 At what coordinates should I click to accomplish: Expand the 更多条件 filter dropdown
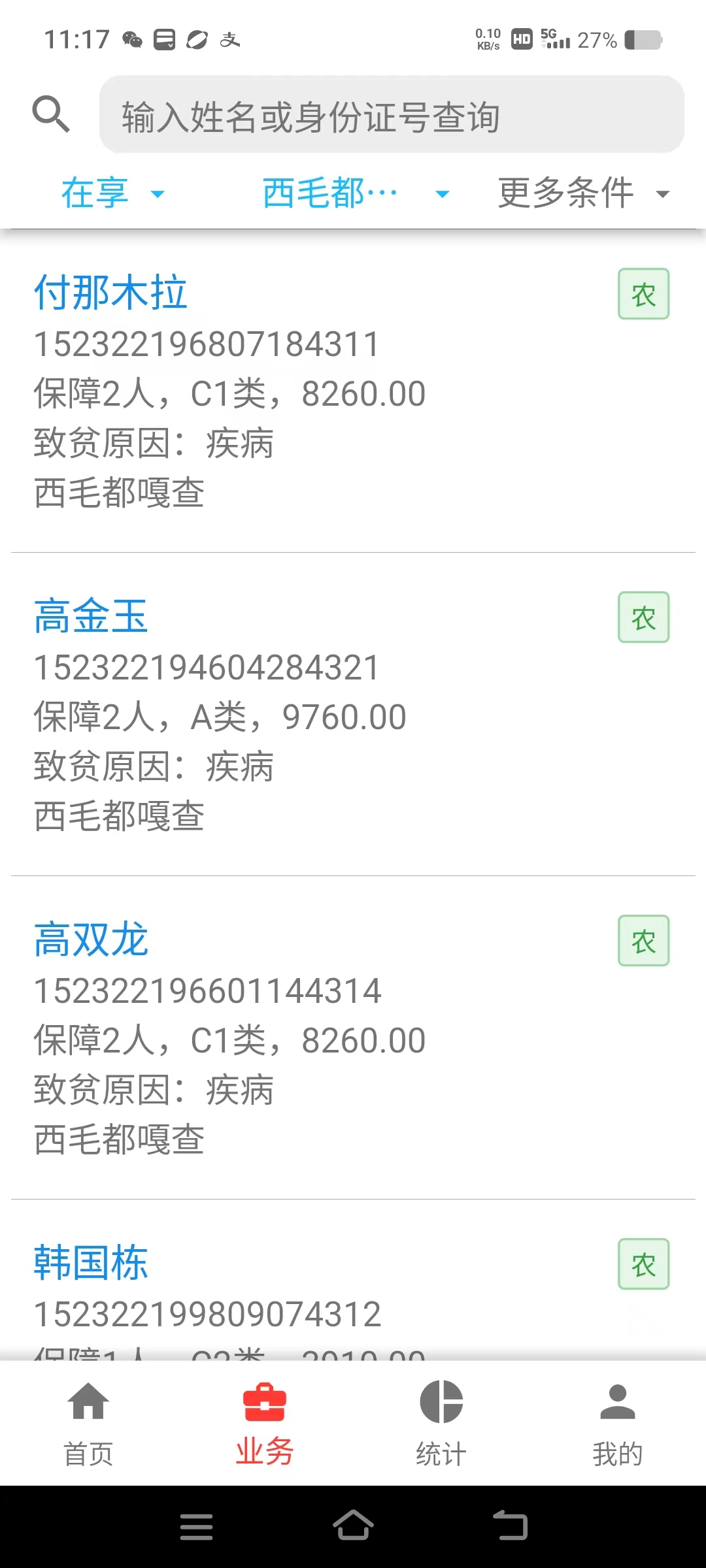click(x=584, y=193)
